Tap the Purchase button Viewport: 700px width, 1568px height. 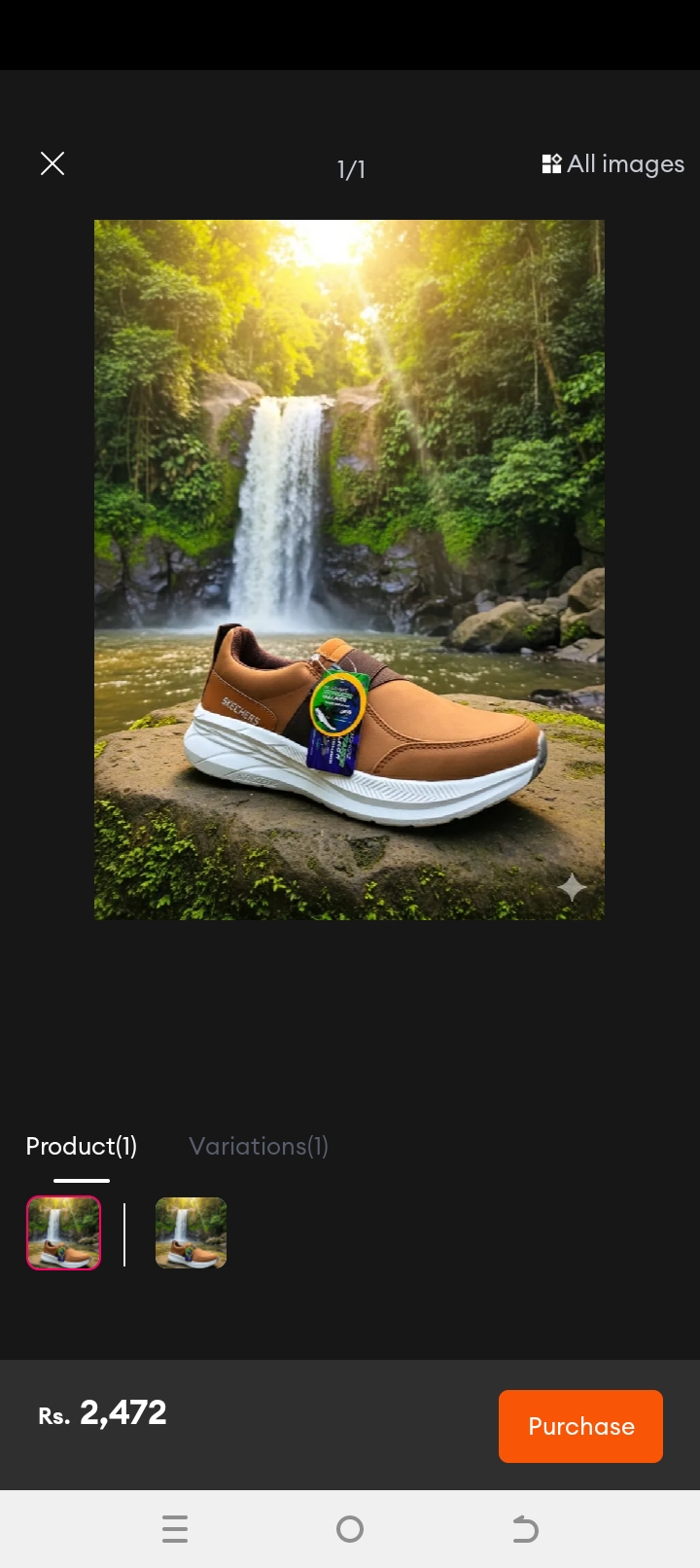point(580,1426)
